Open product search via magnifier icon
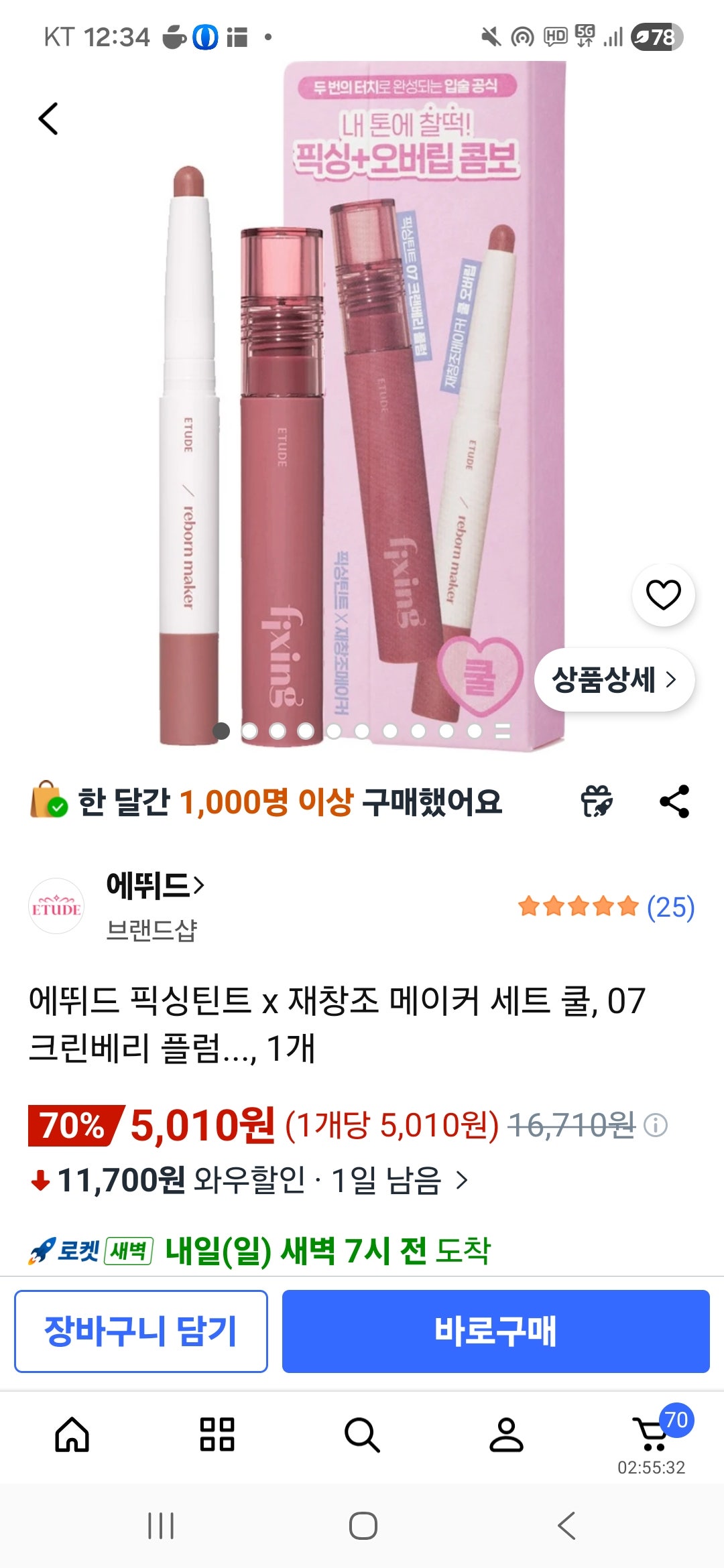 point(362,1431)
